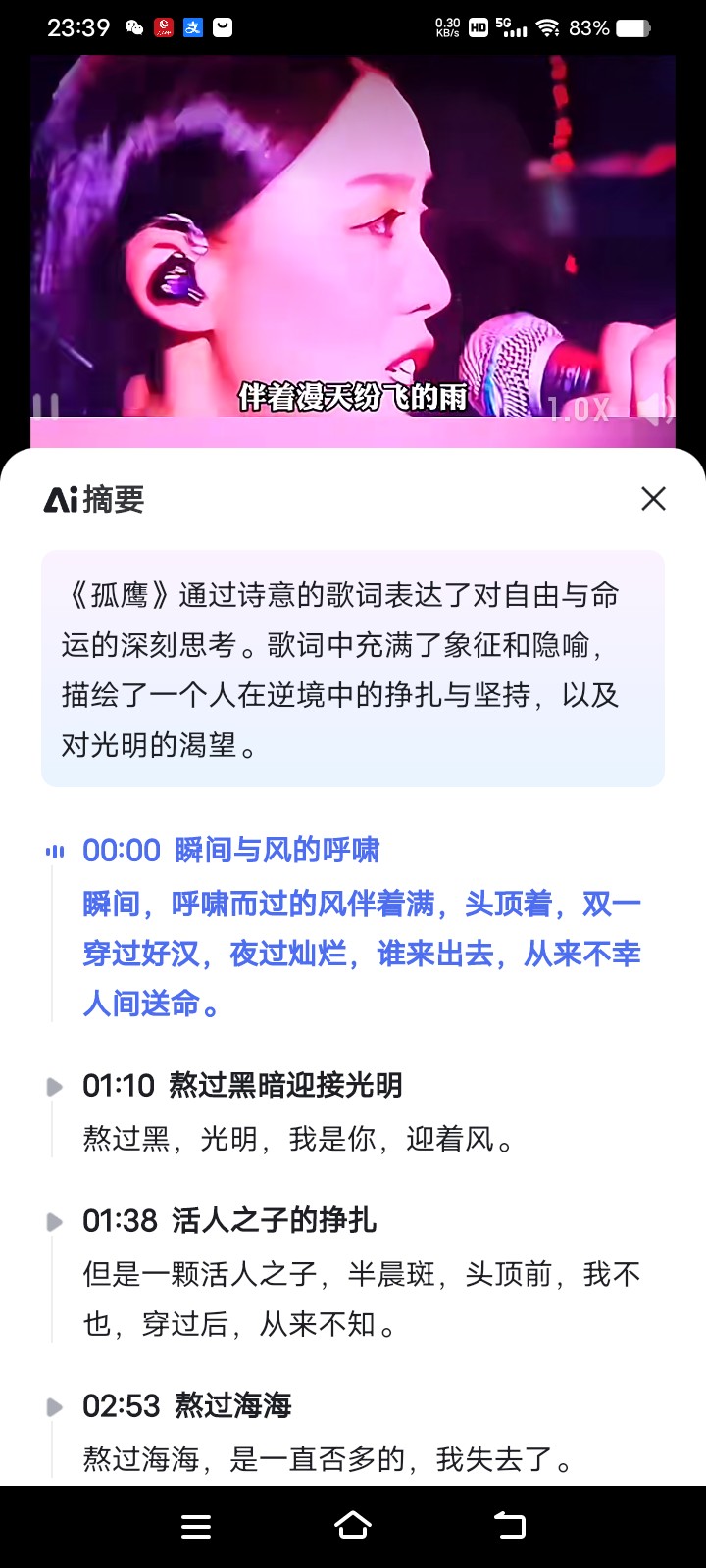Change the 1.0X playback speed
The image size is (706, 1568).
coord(579,410)
